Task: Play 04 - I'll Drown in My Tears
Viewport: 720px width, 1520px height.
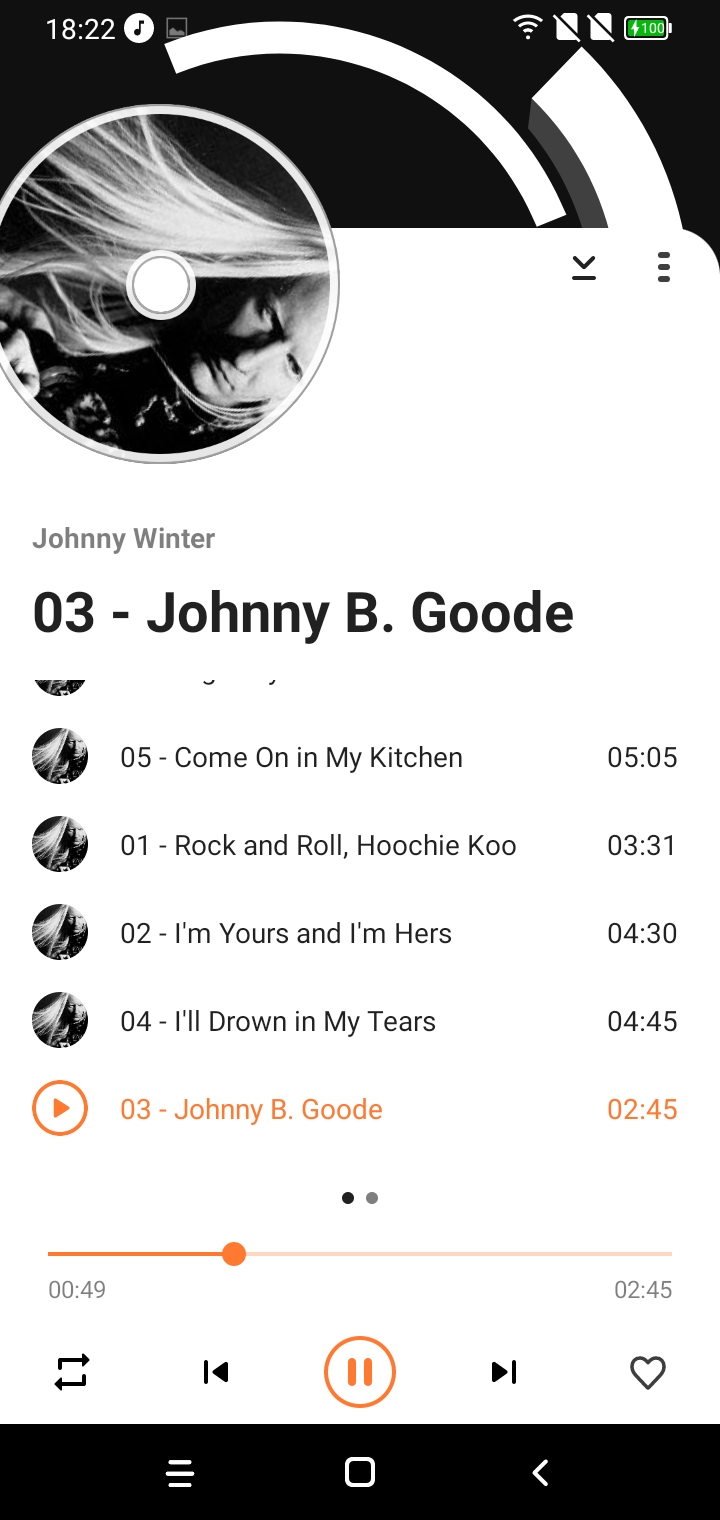Action: (360, 1021)
